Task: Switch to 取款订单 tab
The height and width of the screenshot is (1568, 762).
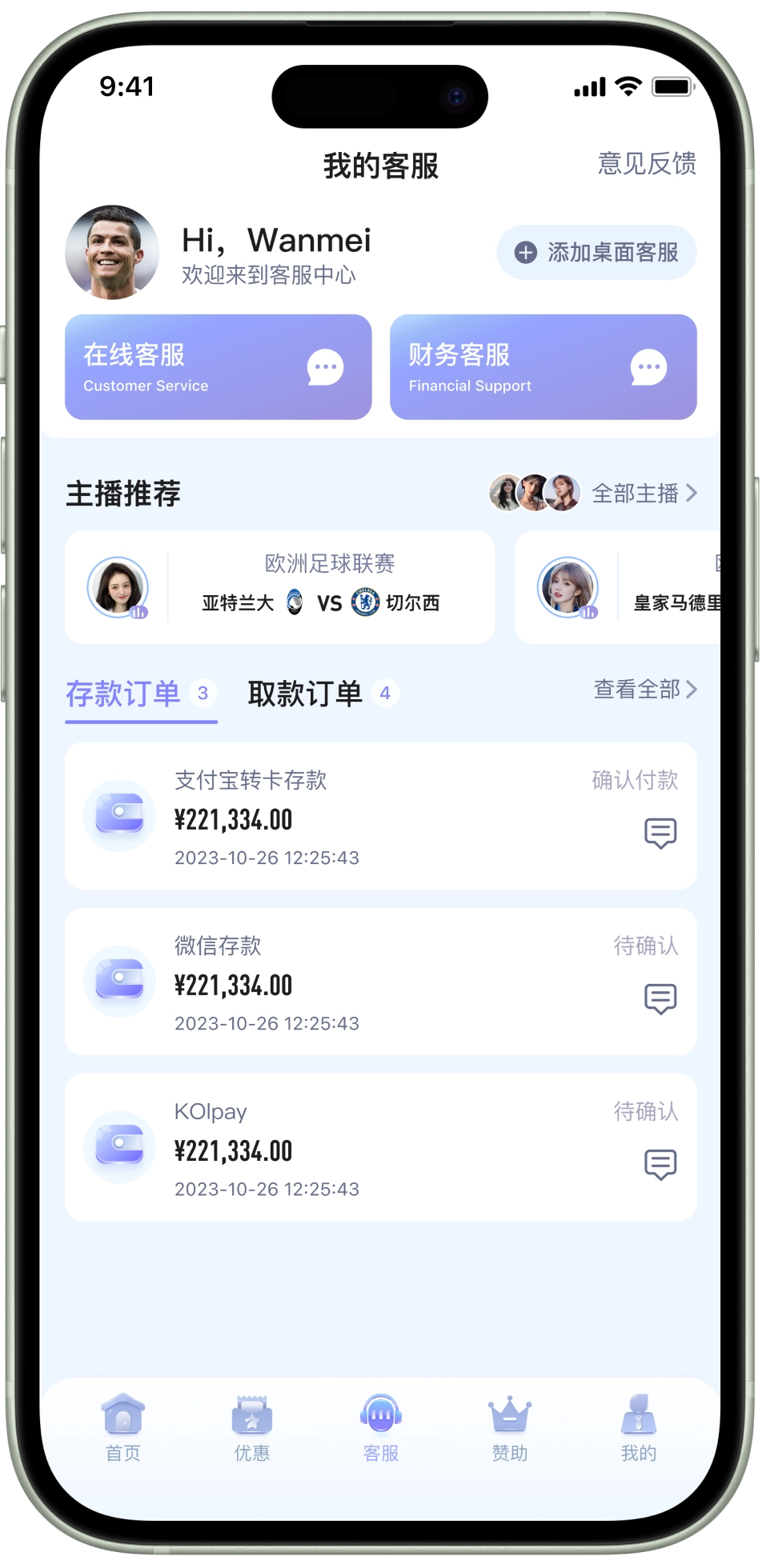Action: tap(306, 694)
